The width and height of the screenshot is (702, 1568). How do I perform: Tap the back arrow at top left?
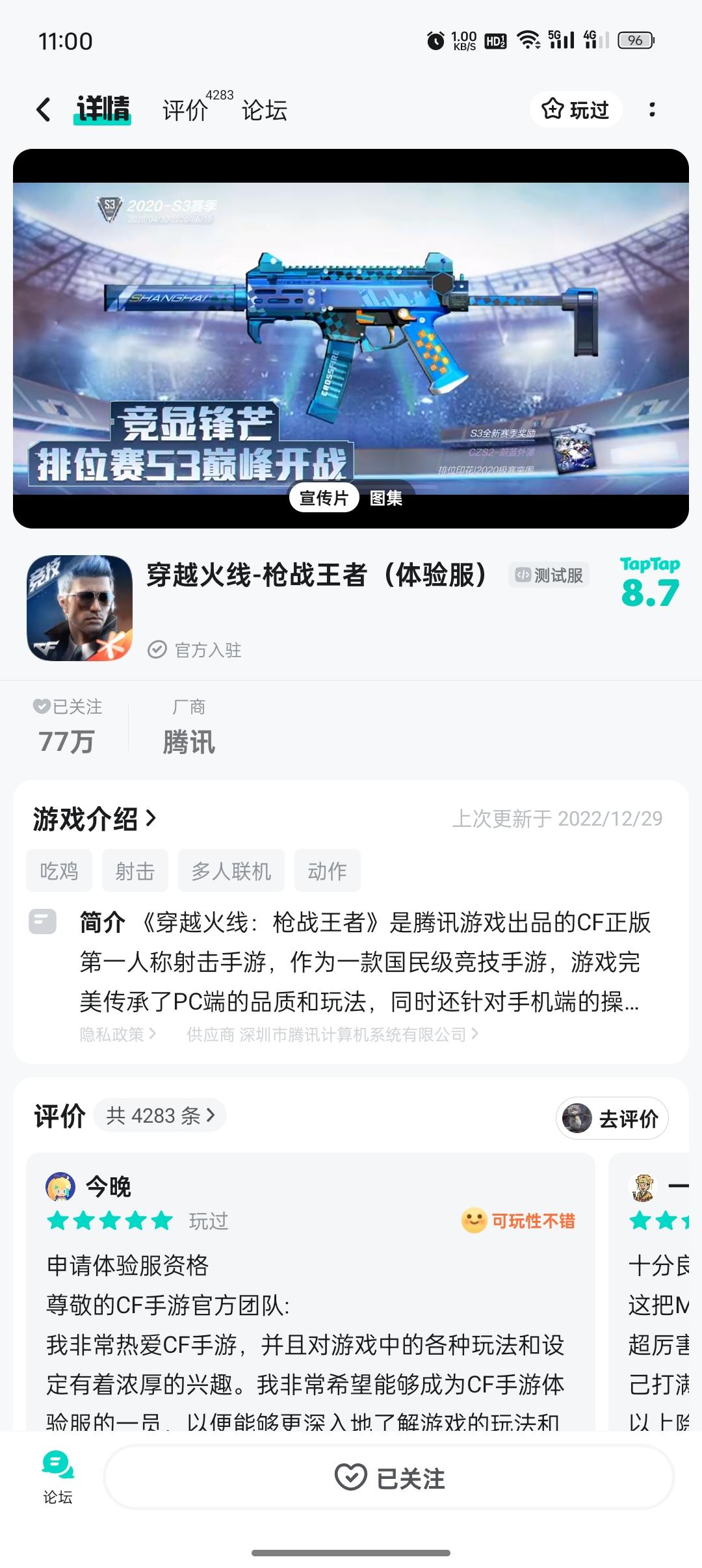point(43,109)
